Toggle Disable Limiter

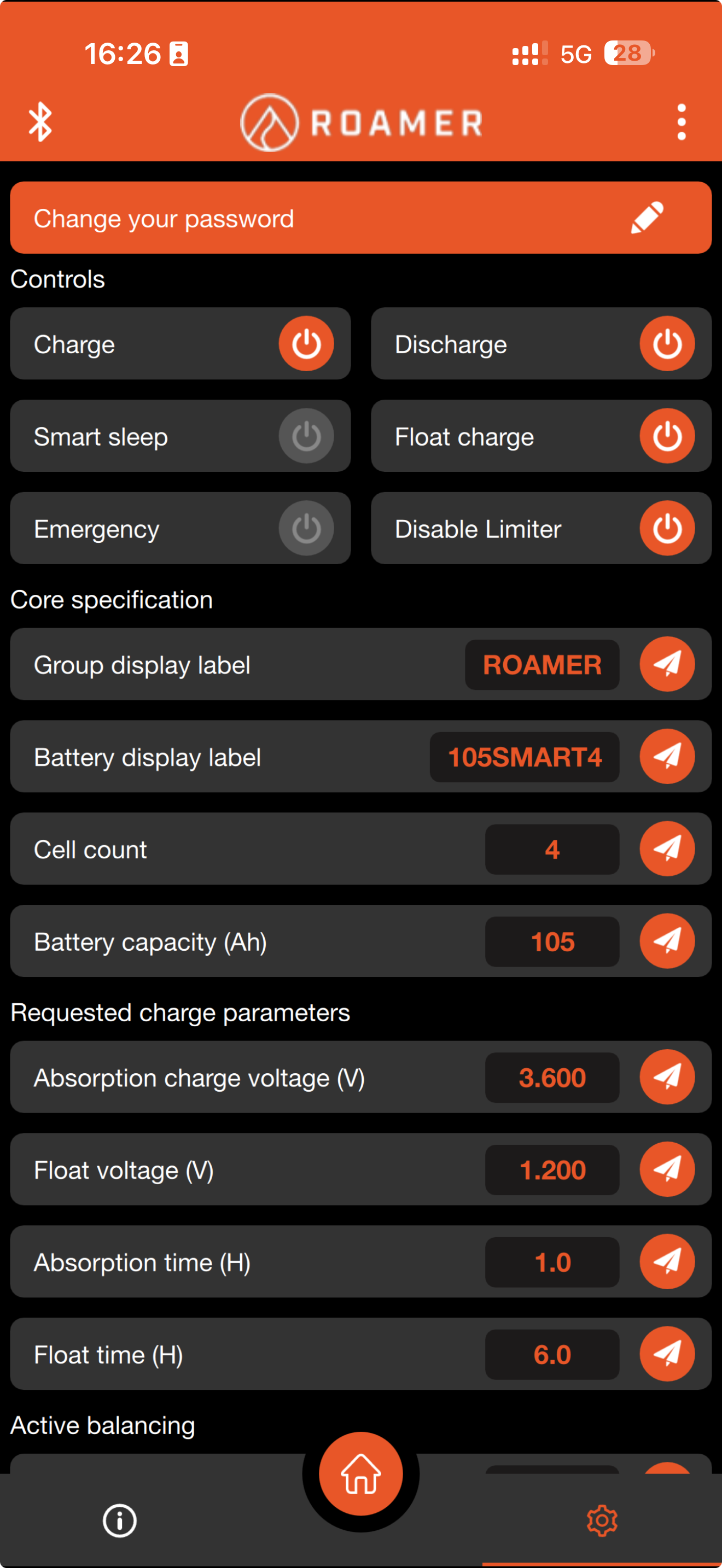tap(667, 528)
